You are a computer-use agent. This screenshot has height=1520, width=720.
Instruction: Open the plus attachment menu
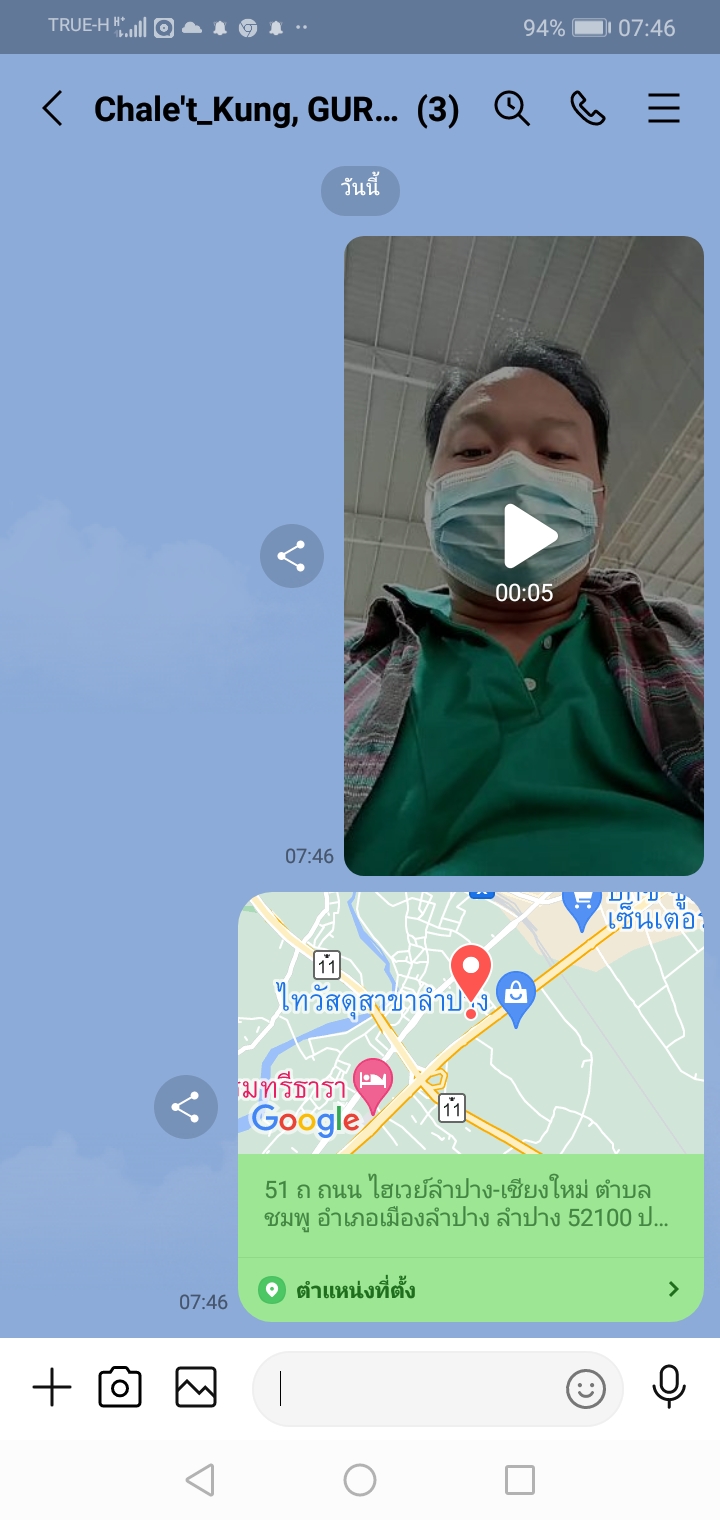(x=52, y=1388)
